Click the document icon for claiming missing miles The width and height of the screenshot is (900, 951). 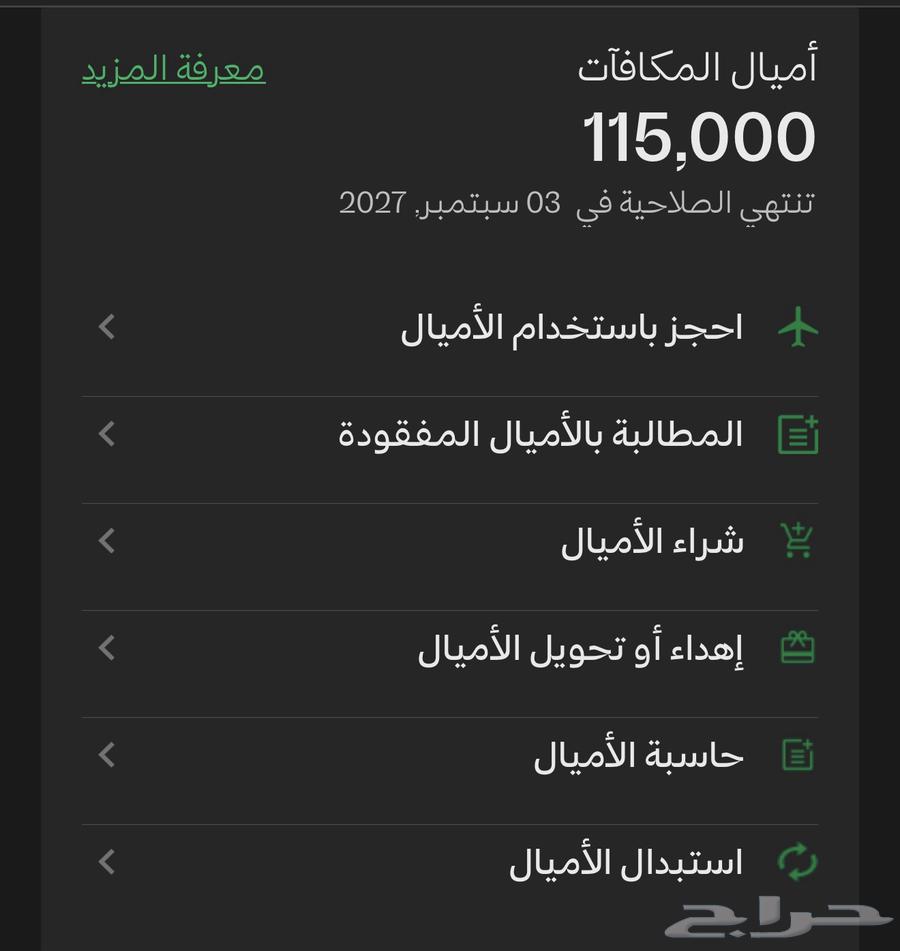point(797,433)
